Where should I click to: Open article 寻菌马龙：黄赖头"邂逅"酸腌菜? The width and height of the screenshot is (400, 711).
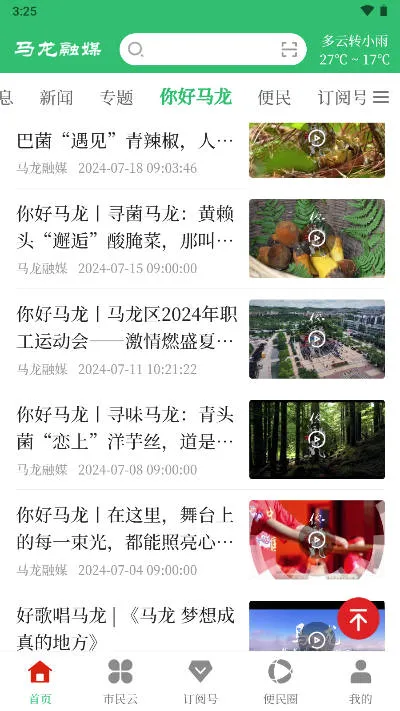tap(200, 239)
